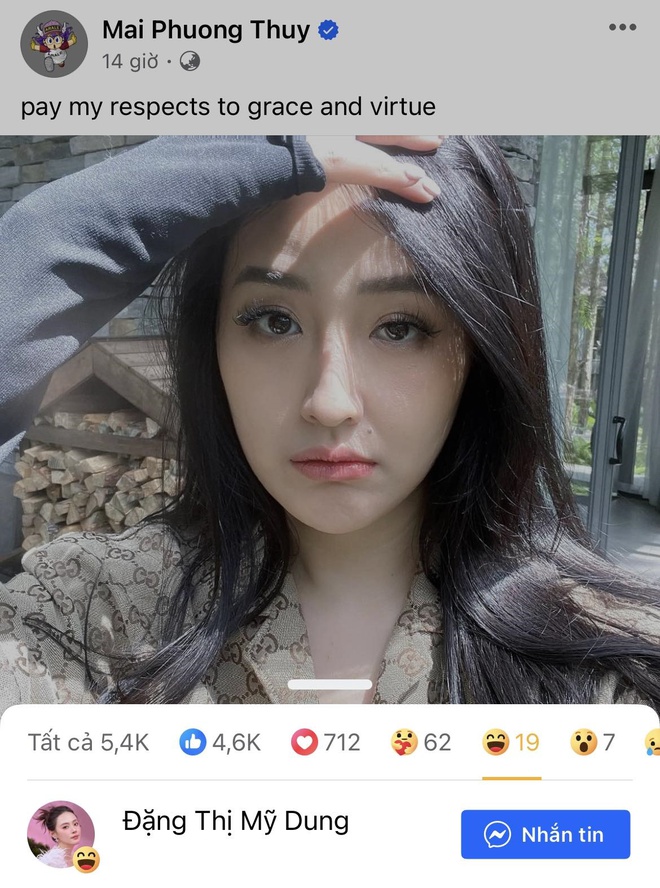Open Mai Phuong Thuy's profile picture
The width and height of the screenshot is (660, 888).
tap(54, 44)
